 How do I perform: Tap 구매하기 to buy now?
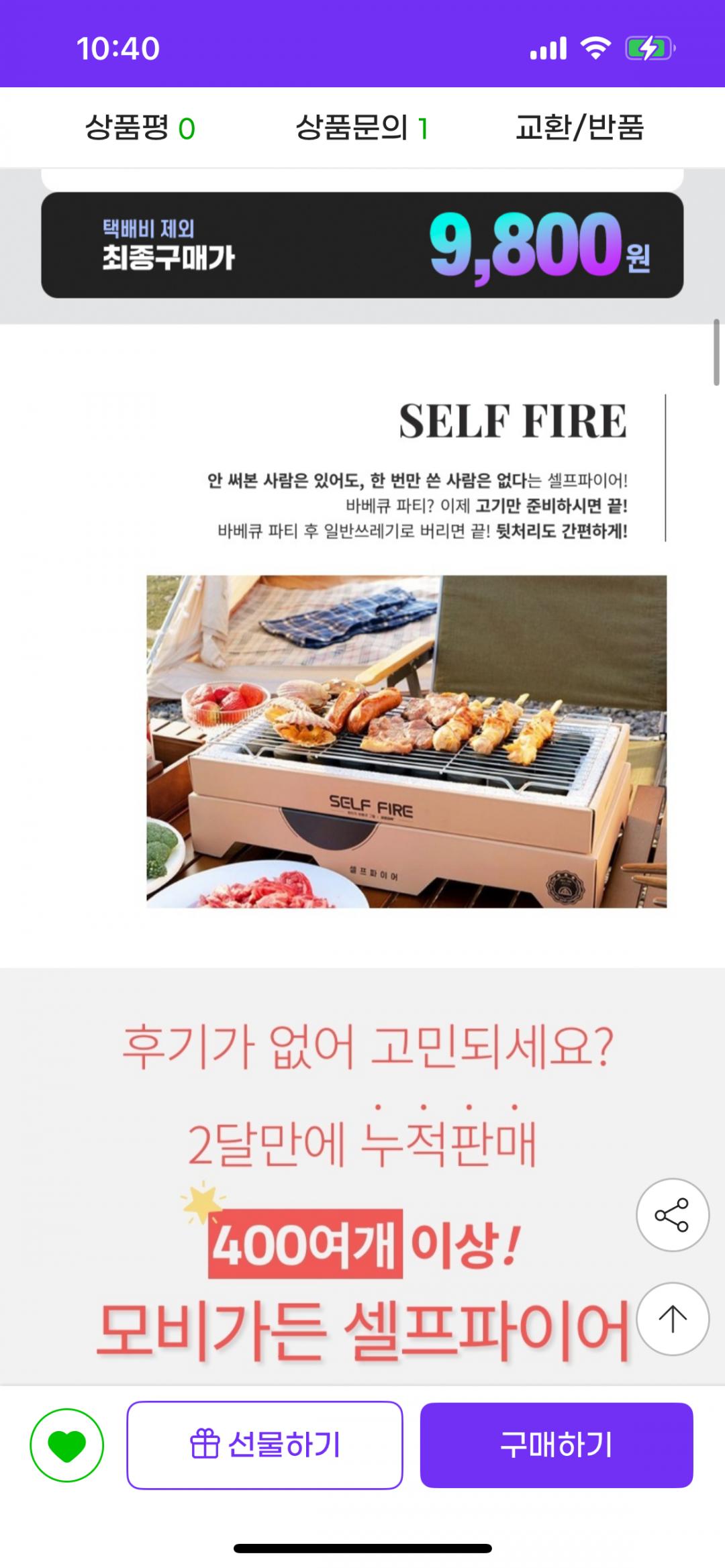tap(557, 1445)
